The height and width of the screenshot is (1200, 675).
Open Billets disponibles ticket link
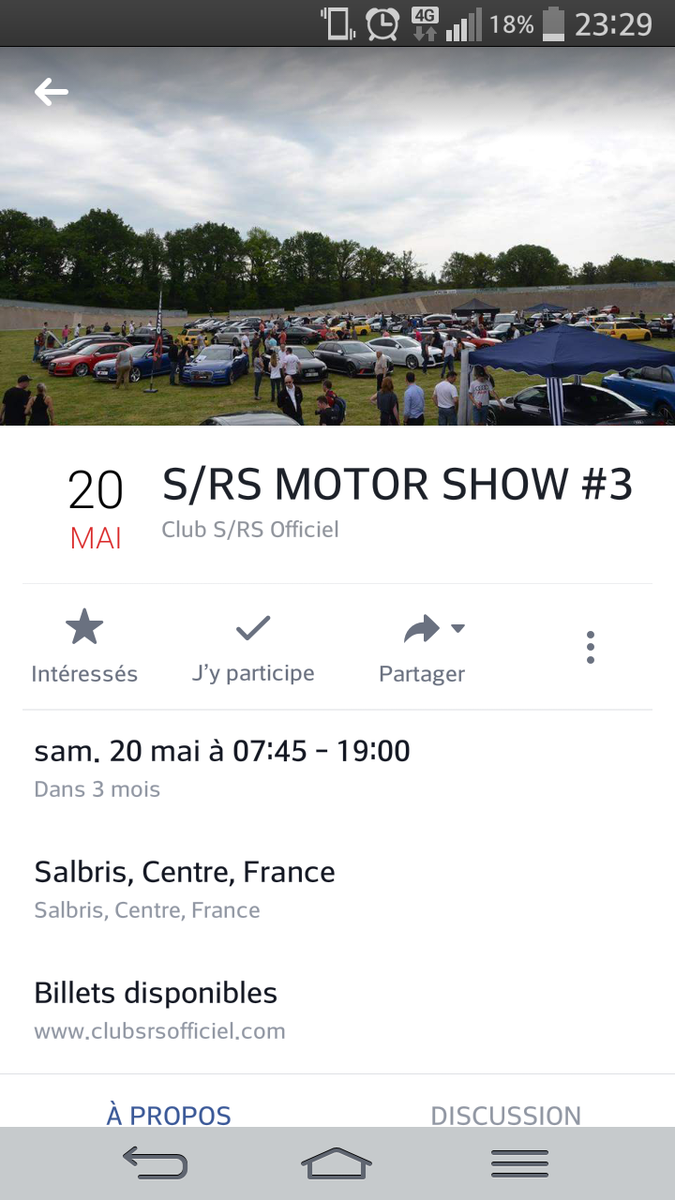pos(158,1008)
